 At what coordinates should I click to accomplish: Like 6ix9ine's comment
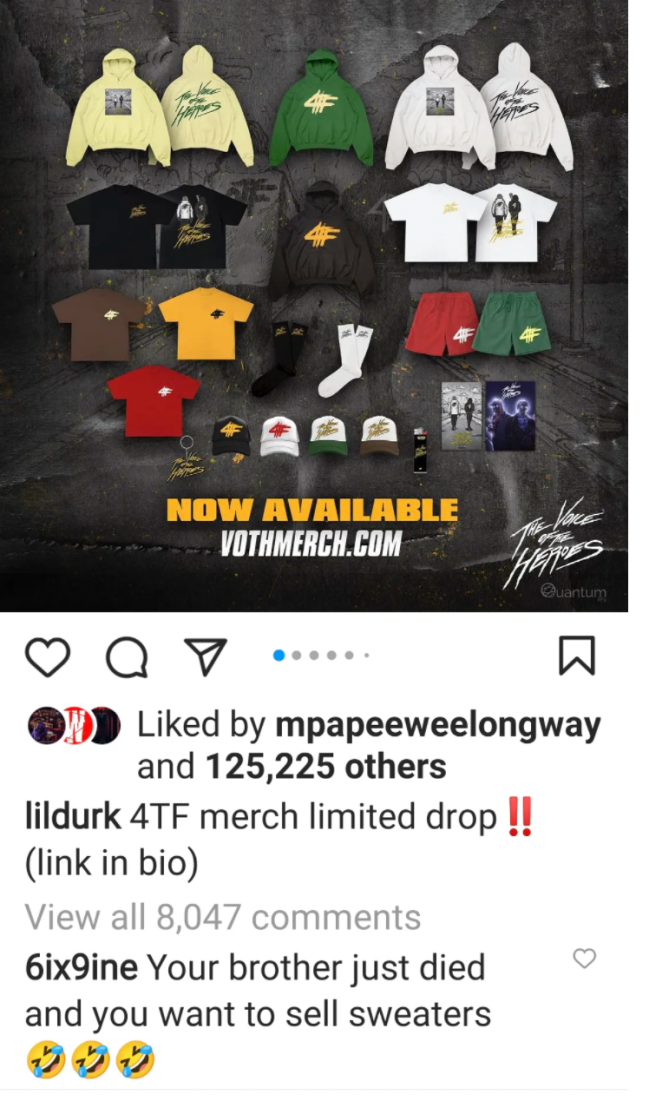tap(584, 959)
